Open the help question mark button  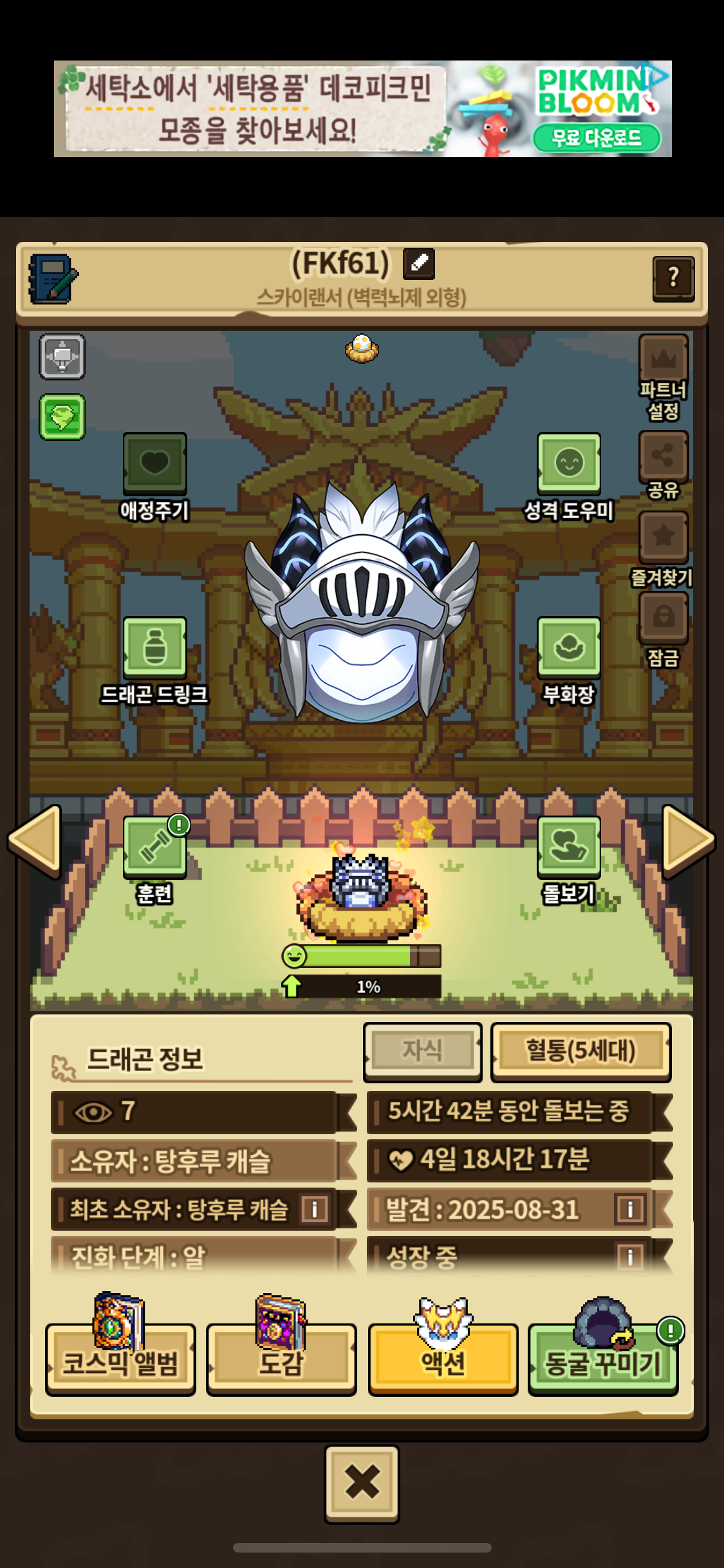click(x=673, y=277)
